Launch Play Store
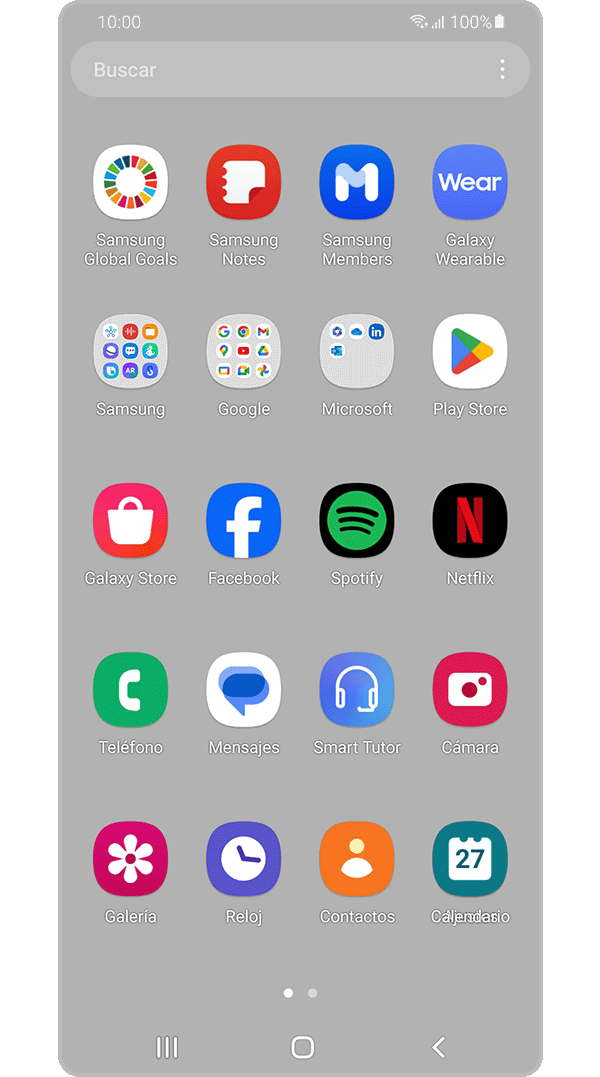 [x=470, y=351]
